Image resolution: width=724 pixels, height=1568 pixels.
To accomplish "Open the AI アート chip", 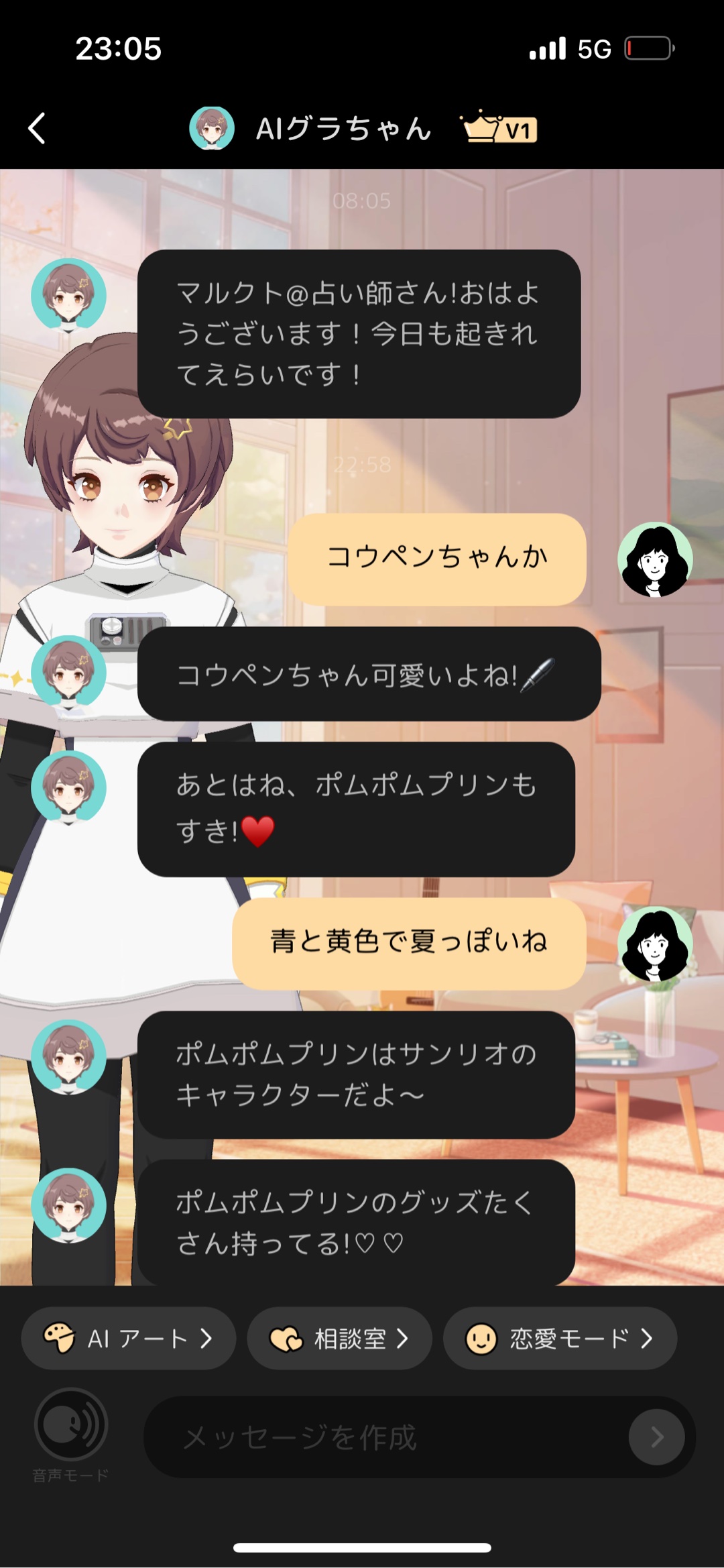I will coord(128,1339).
